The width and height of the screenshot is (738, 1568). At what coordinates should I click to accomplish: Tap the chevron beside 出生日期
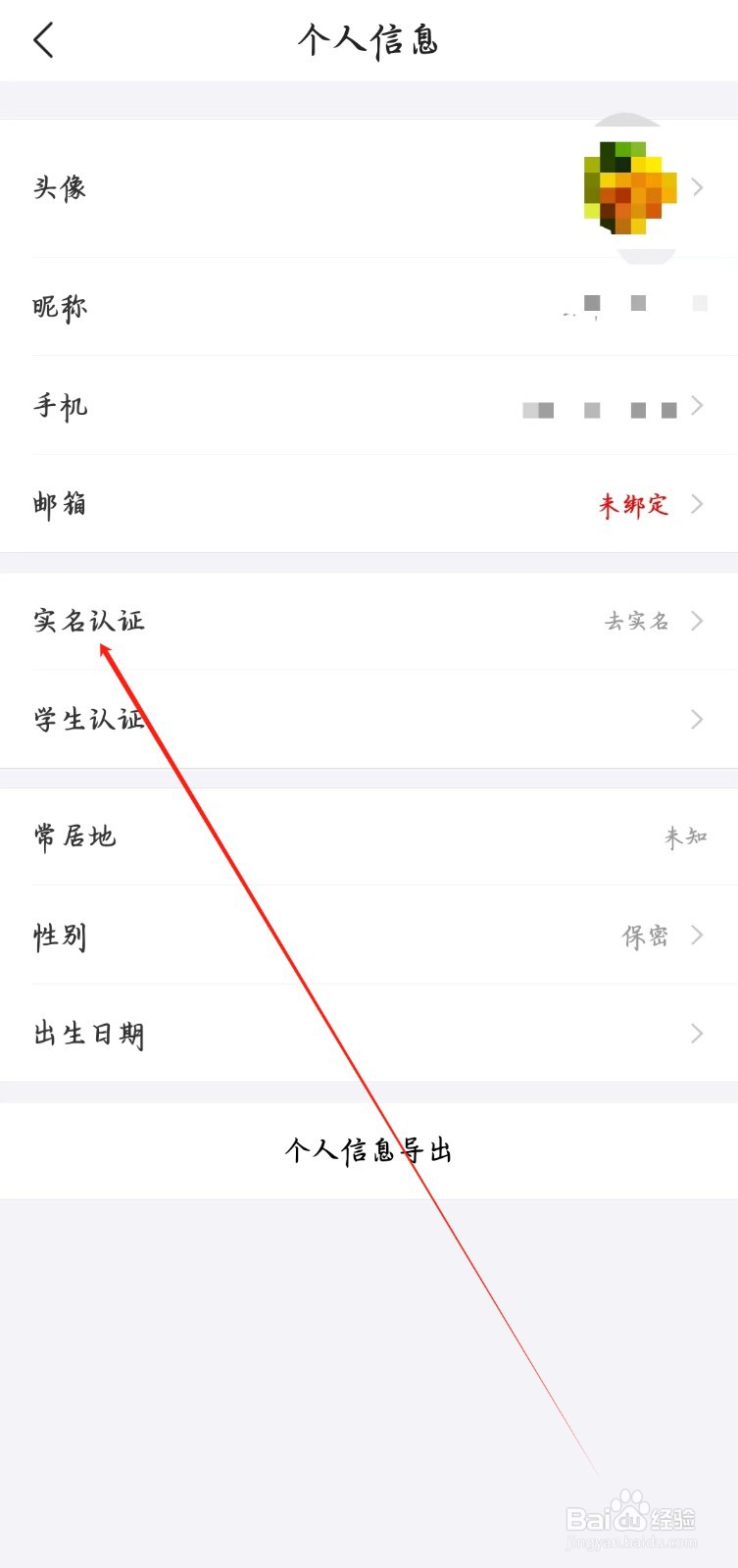pyautogui.click(x=697, y=1033)
